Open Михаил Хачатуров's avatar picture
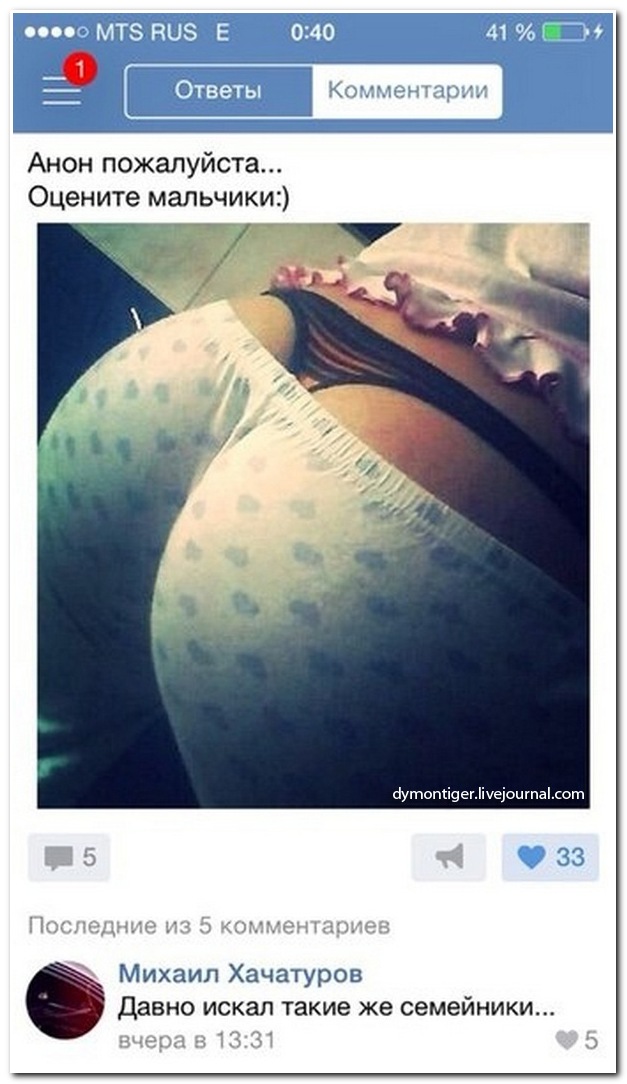Viewport: 627px width, 1084px height. click(x=65, y=1000)
